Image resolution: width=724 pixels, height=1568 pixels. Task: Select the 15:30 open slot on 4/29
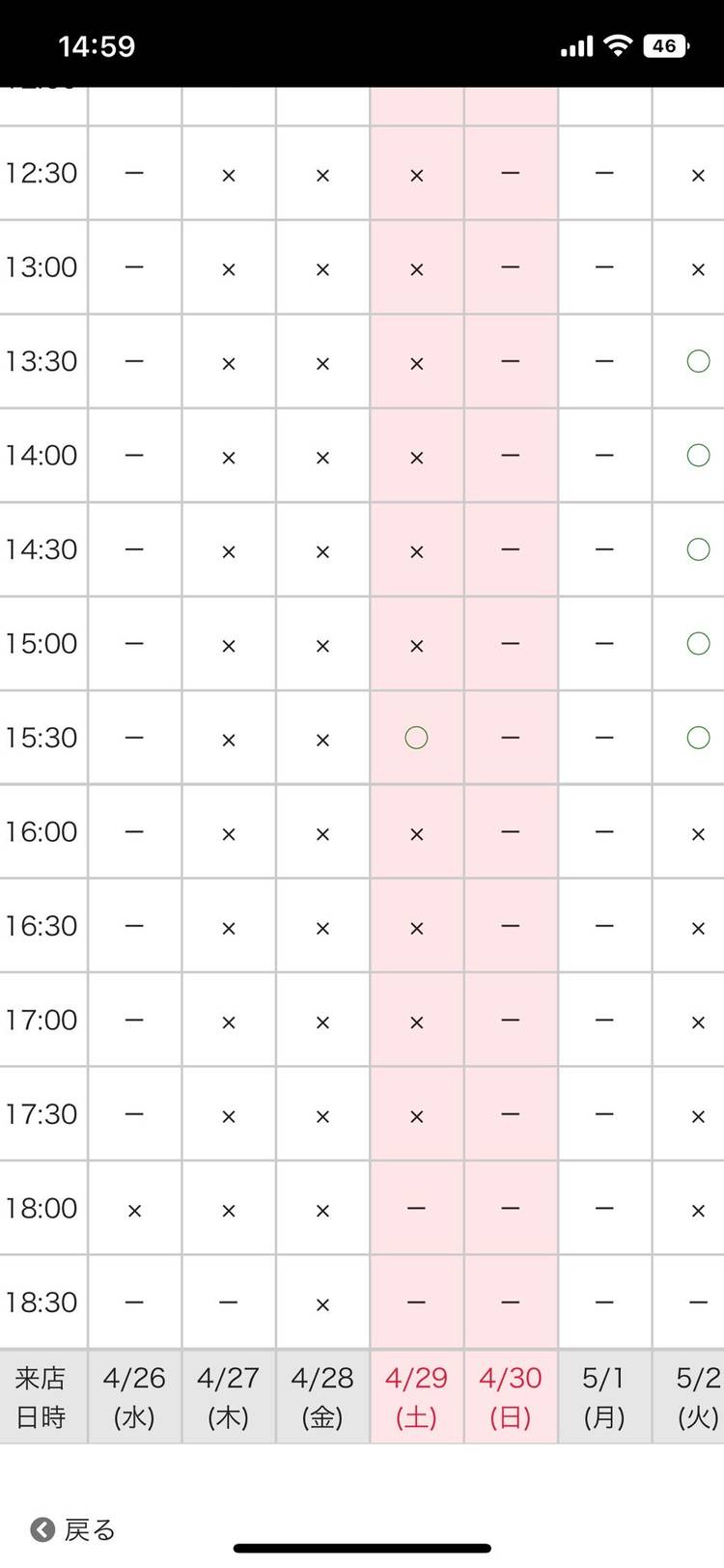[416, 738]
